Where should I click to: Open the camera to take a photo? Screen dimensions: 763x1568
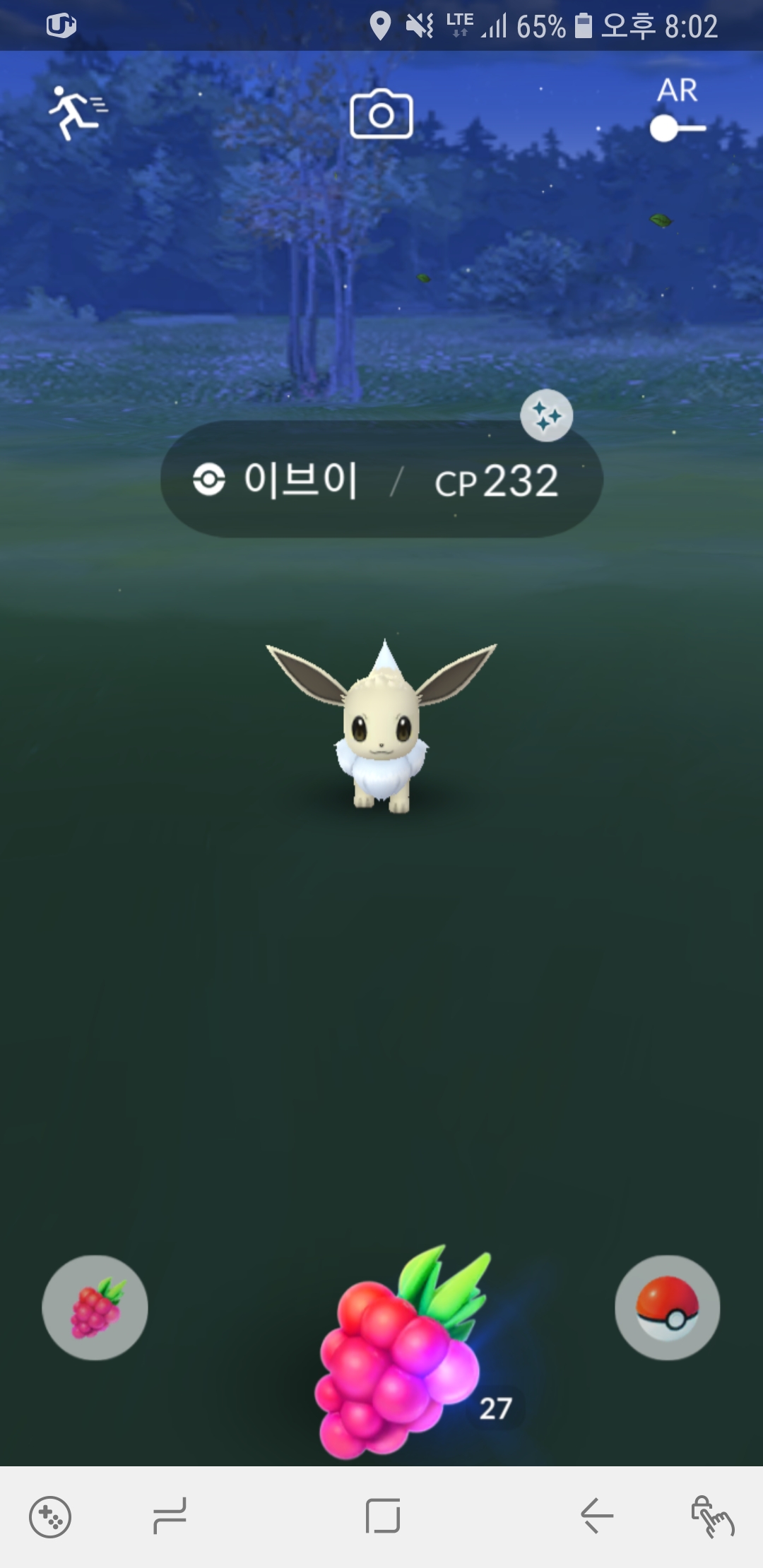(x=381, y=114)
